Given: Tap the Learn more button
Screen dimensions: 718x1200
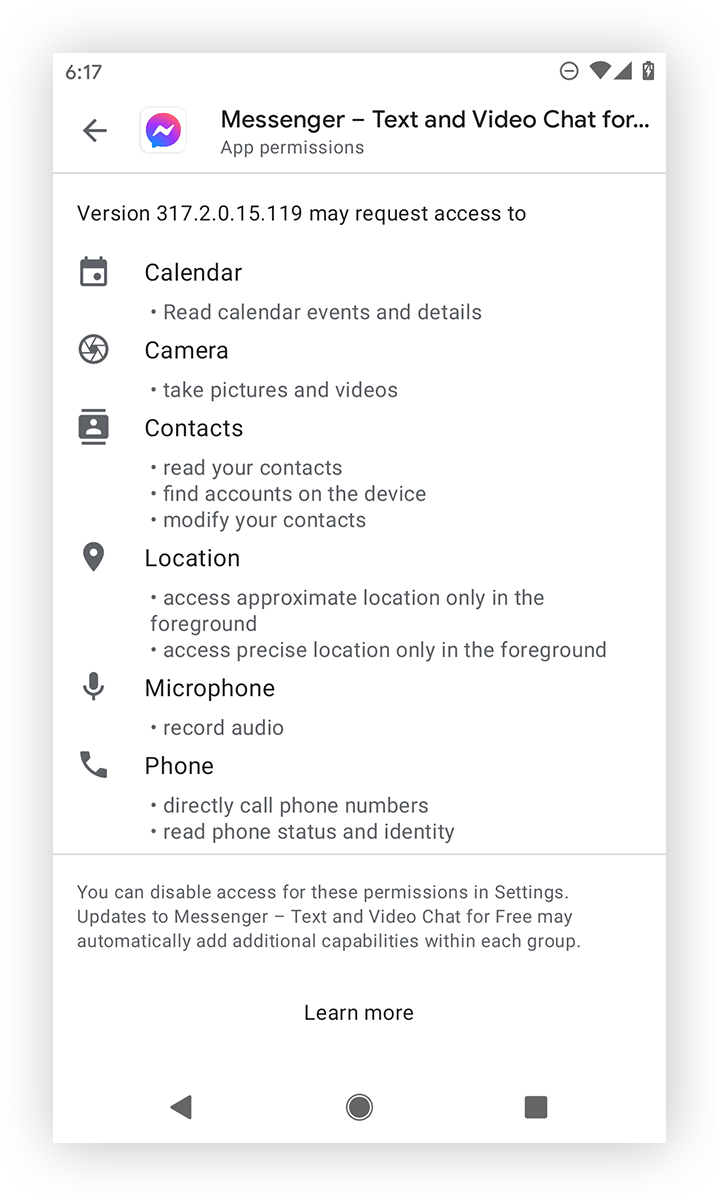Looking at the screenshot, I should [358, 1013].
